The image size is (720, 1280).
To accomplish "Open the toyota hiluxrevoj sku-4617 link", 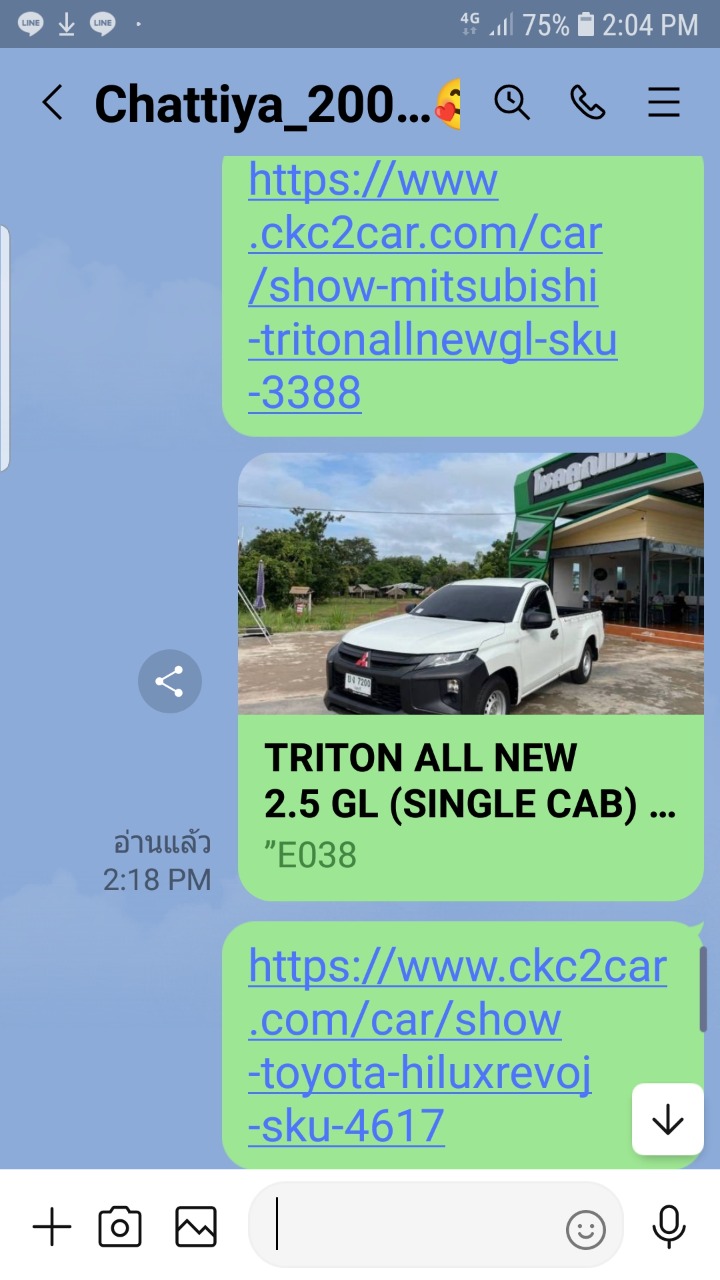I will click(457, 1046).
